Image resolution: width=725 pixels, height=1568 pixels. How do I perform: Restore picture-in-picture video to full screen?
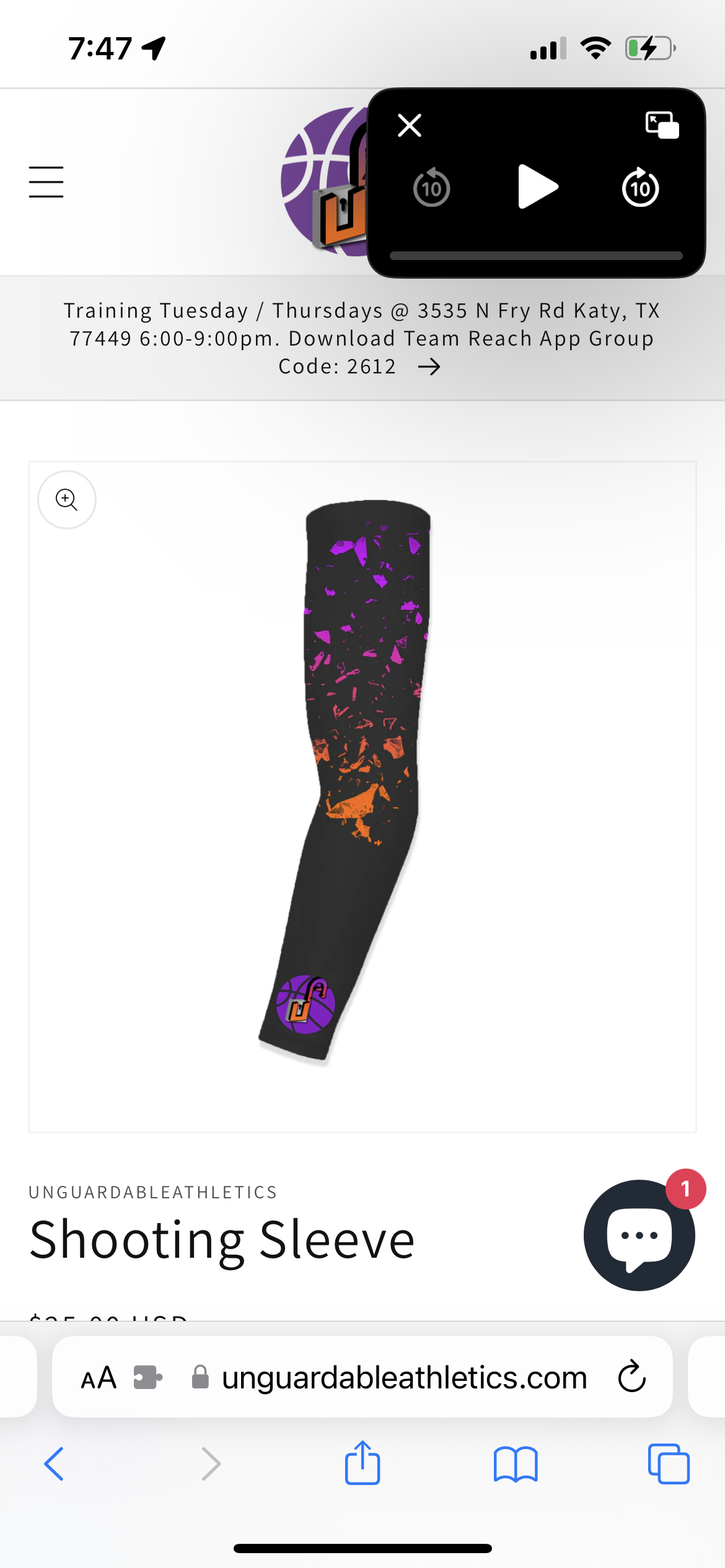662,125
